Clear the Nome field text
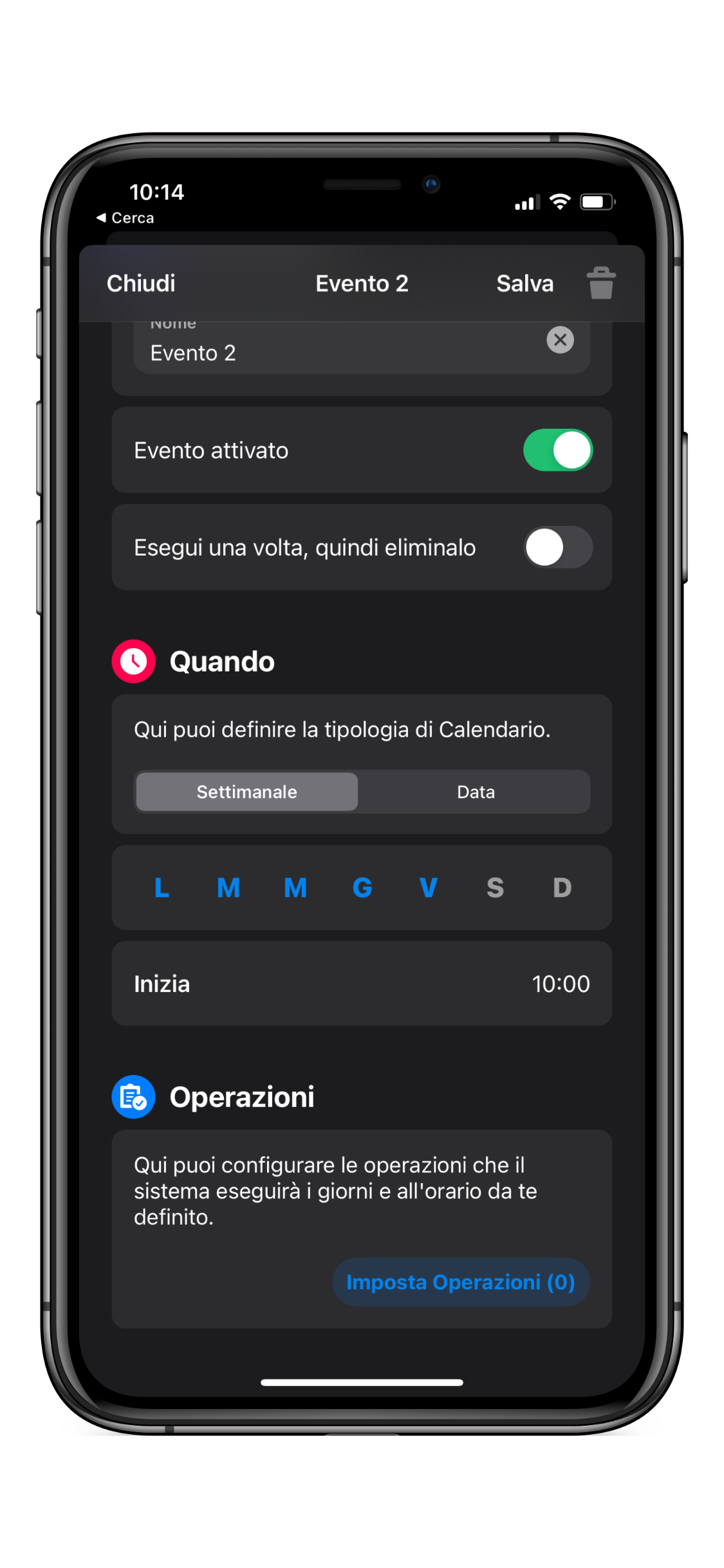This screenshot has height=1568, width=724. pyautogui.click(x=560, y=339)
